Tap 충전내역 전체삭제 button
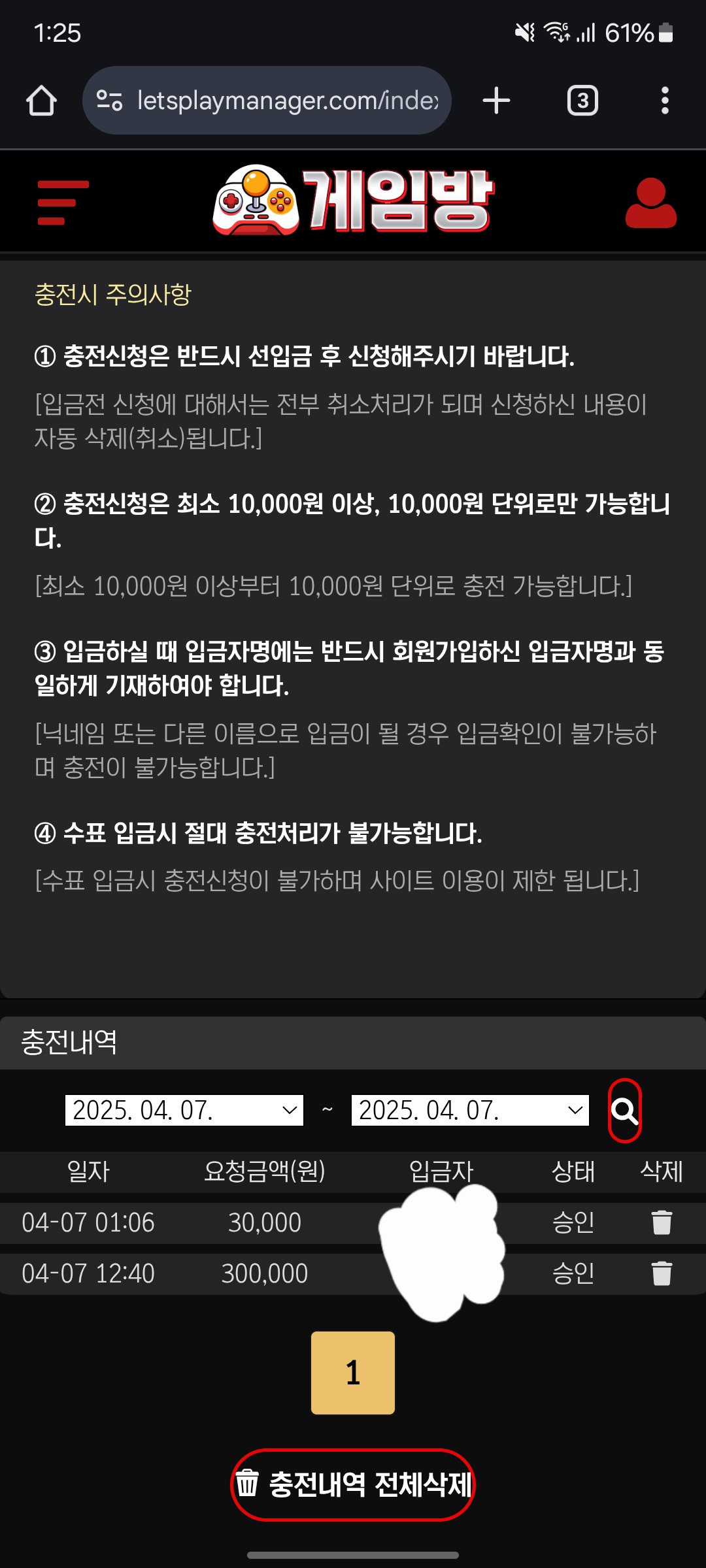The width and height of the screenshot is (706, 1568). [x=353, y=1484]
